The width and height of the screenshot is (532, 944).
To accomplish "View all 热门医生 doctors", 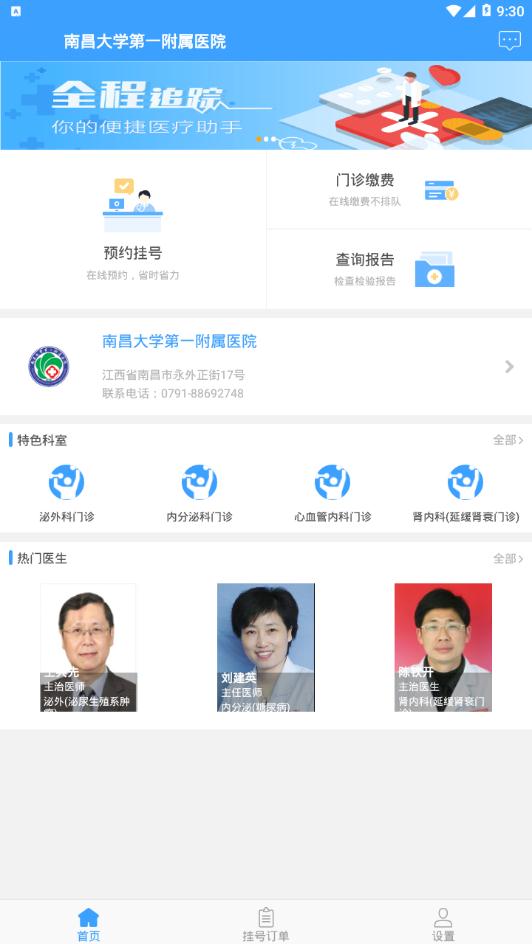I will pos(508,559).
